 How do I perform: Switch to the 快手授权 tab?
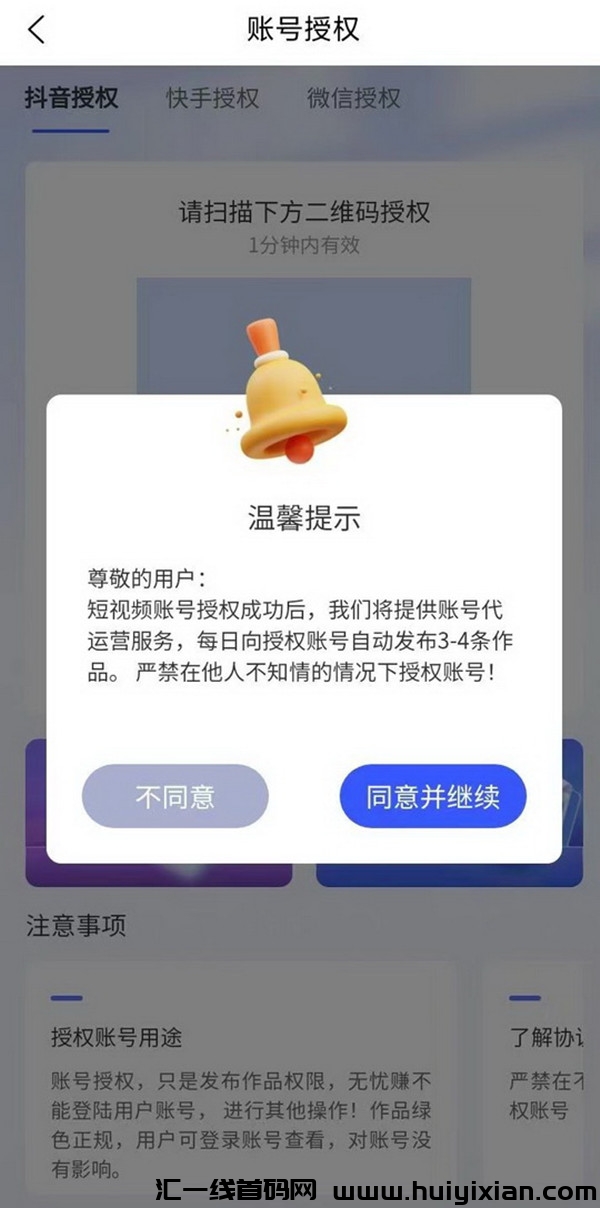click(x=212, y=98)
